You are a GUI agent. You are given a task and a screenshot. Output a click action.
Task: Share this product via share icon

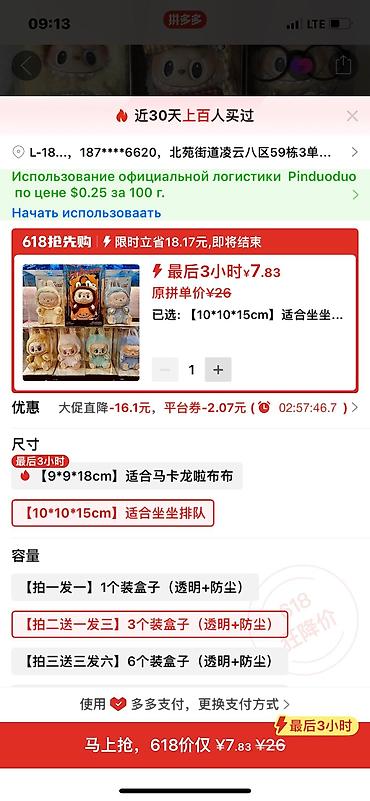343,65
